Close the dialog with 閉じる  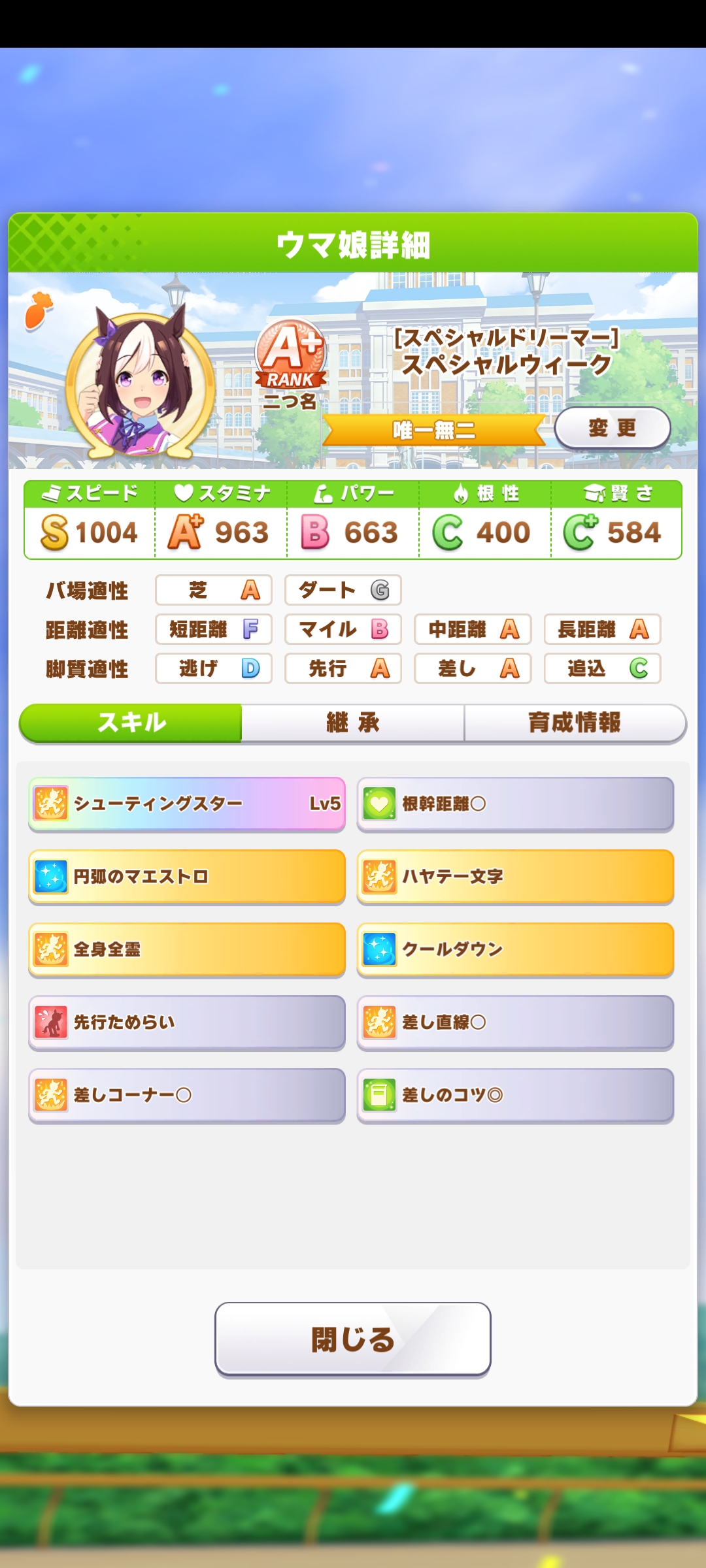click(353, 1339)
